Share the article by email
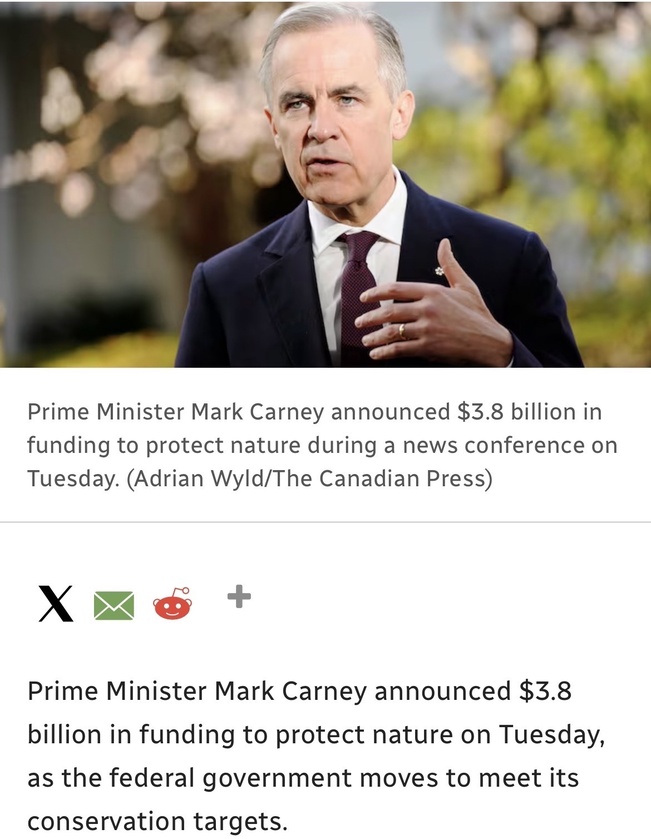 (114, 605)
